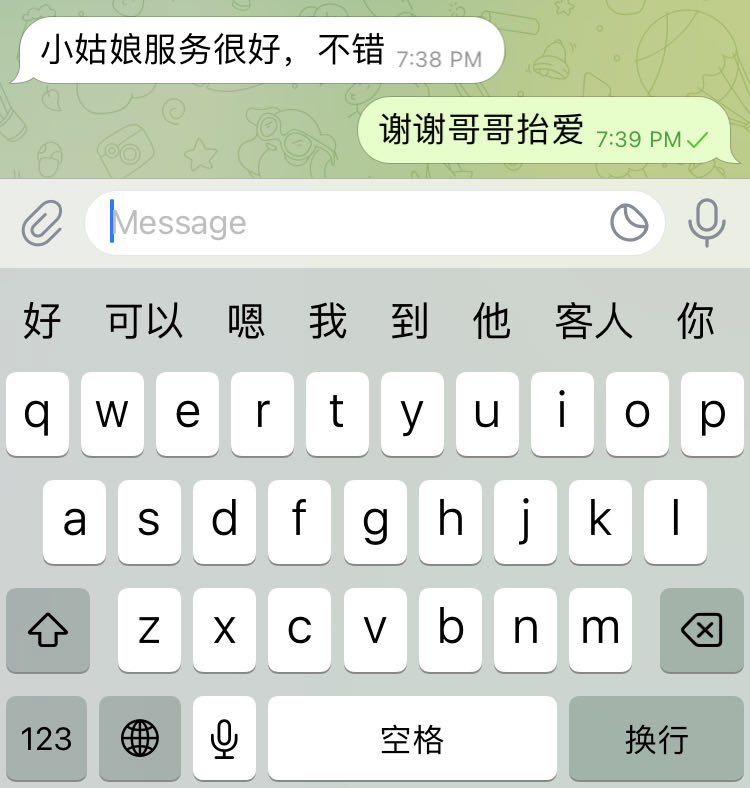Start dictation with keyboard microphone key
Screen dimensions: 750x788
[x=224, y=739]
